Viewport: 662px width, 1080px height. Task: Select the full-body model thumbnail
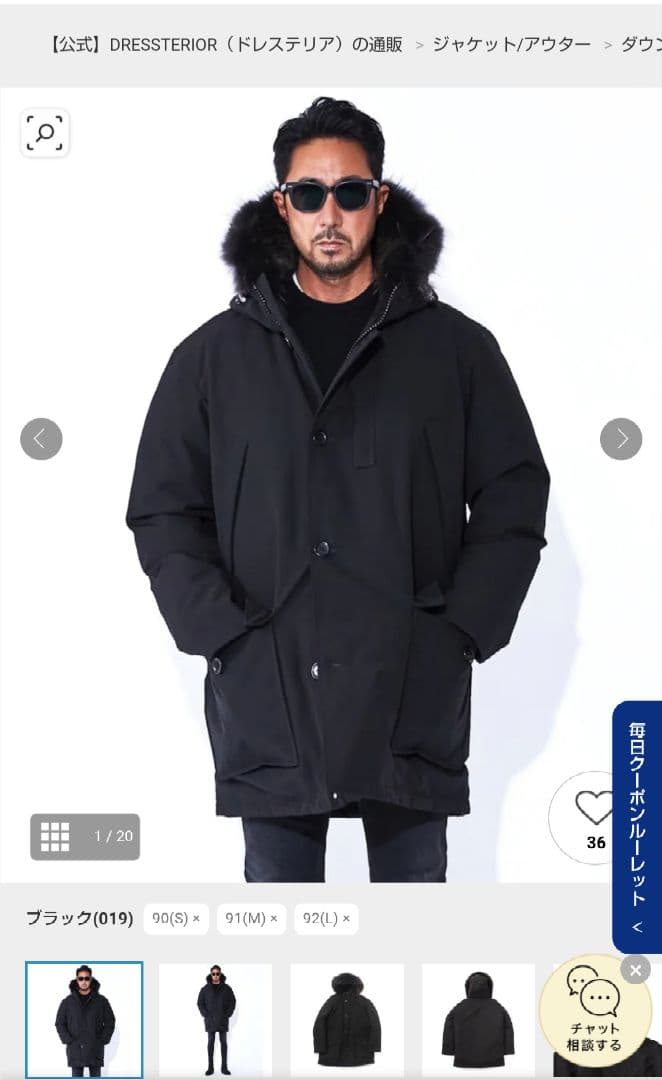(x=215, y=1019)
